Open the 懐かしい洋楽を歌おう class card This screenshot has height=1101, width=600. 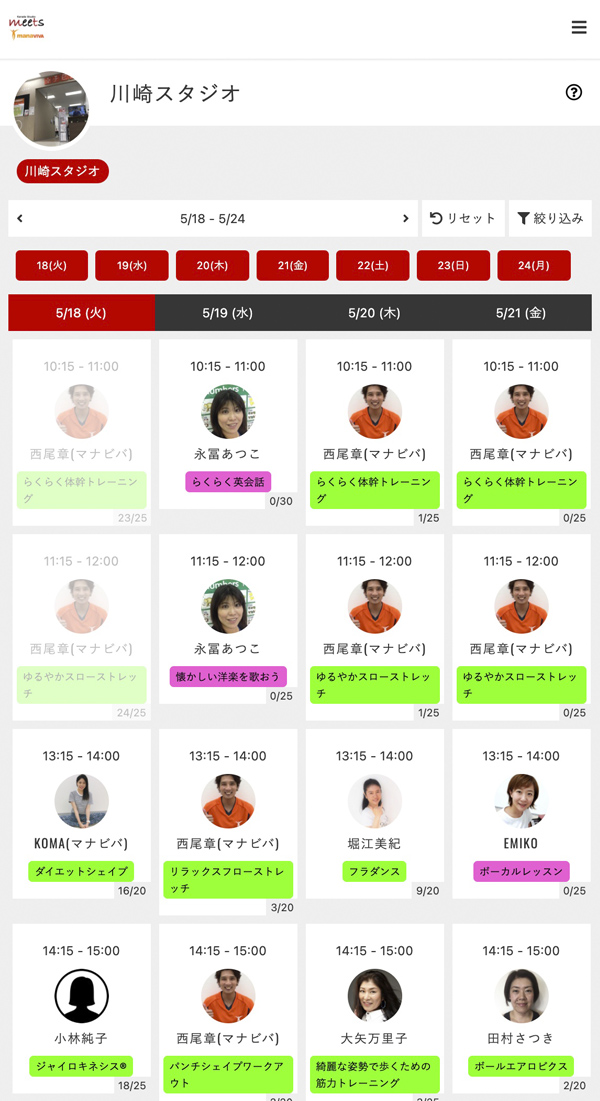coord(228,619)
